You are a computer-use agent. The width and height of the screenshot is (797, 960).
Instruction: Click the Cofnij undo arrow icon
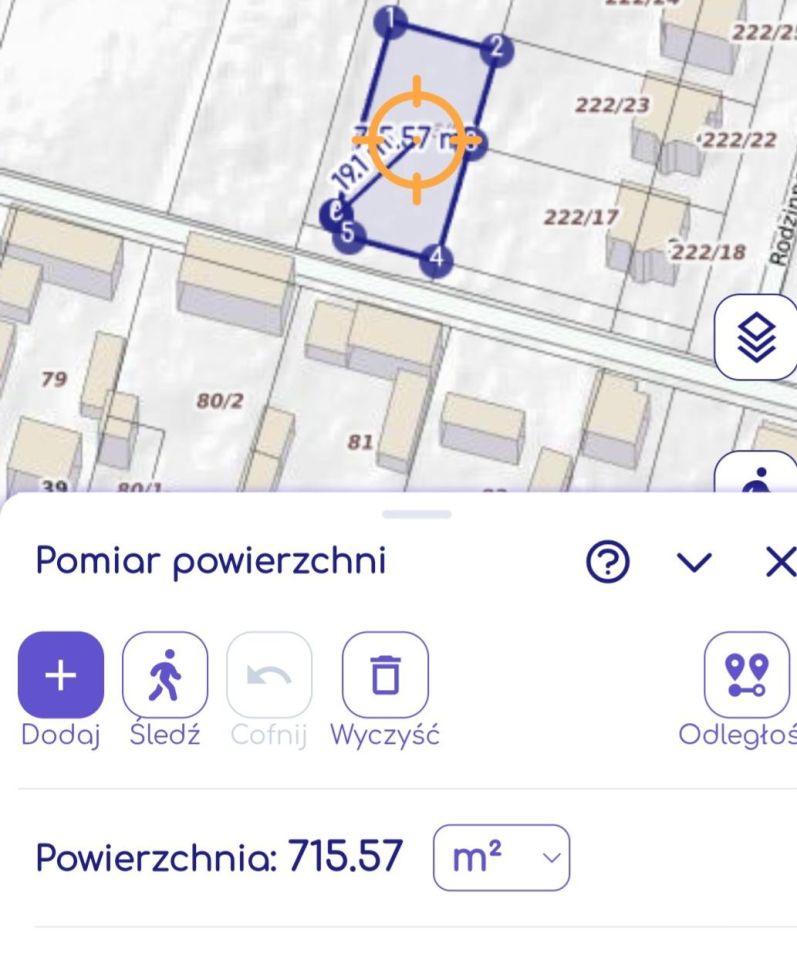[268, 675]
